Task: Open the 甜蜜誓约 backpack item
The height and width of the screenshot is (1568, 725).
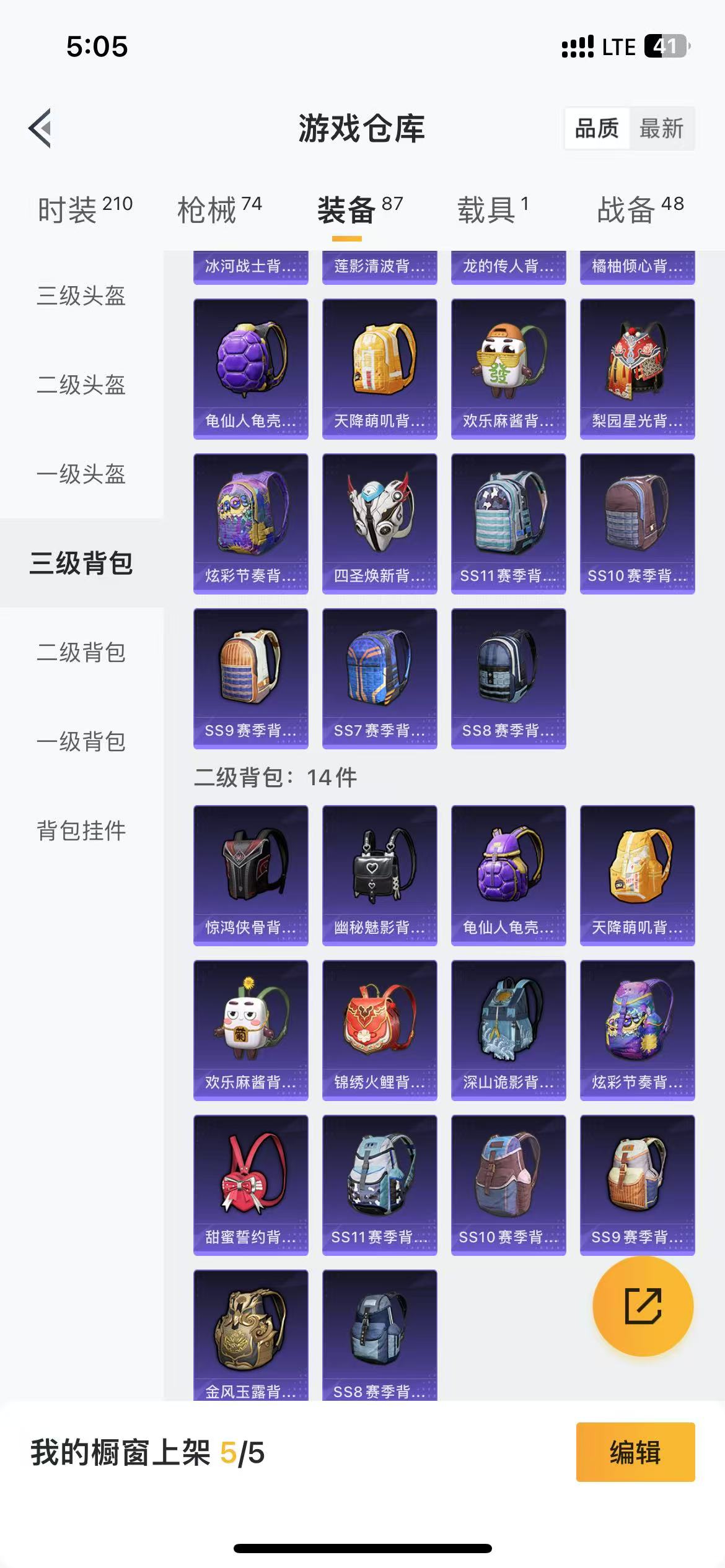Action: 250,1185
